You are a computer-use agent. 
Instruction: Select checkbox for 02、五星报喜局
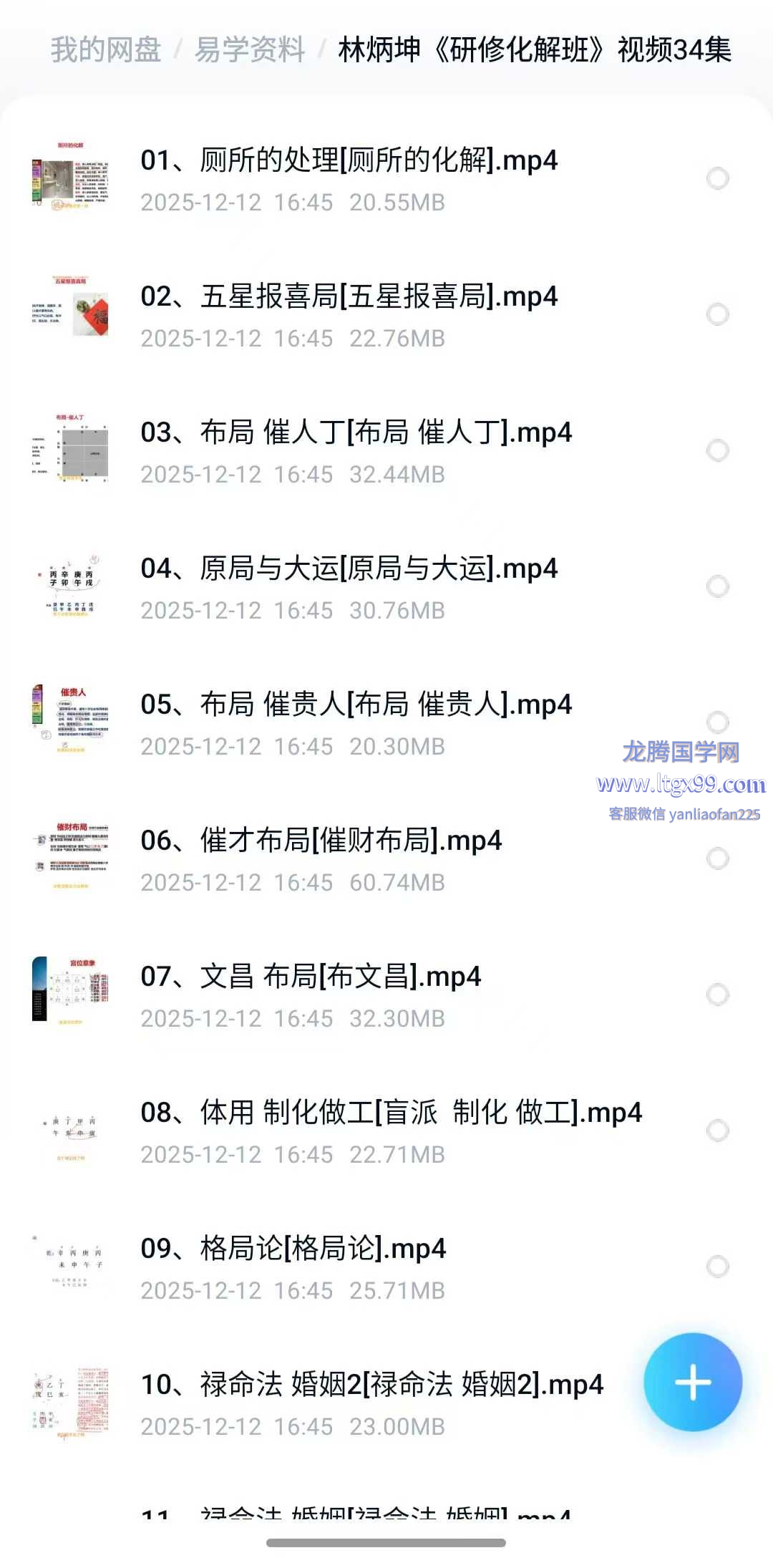[717, 314]
